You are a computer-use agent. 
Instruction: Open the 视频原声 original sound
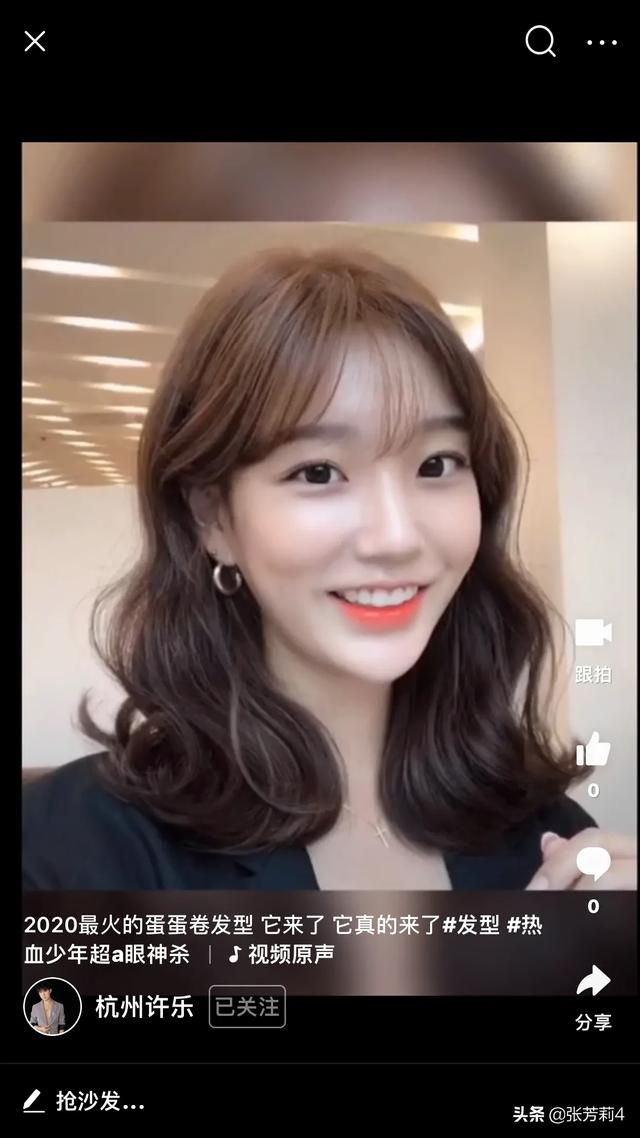(282, 954)
